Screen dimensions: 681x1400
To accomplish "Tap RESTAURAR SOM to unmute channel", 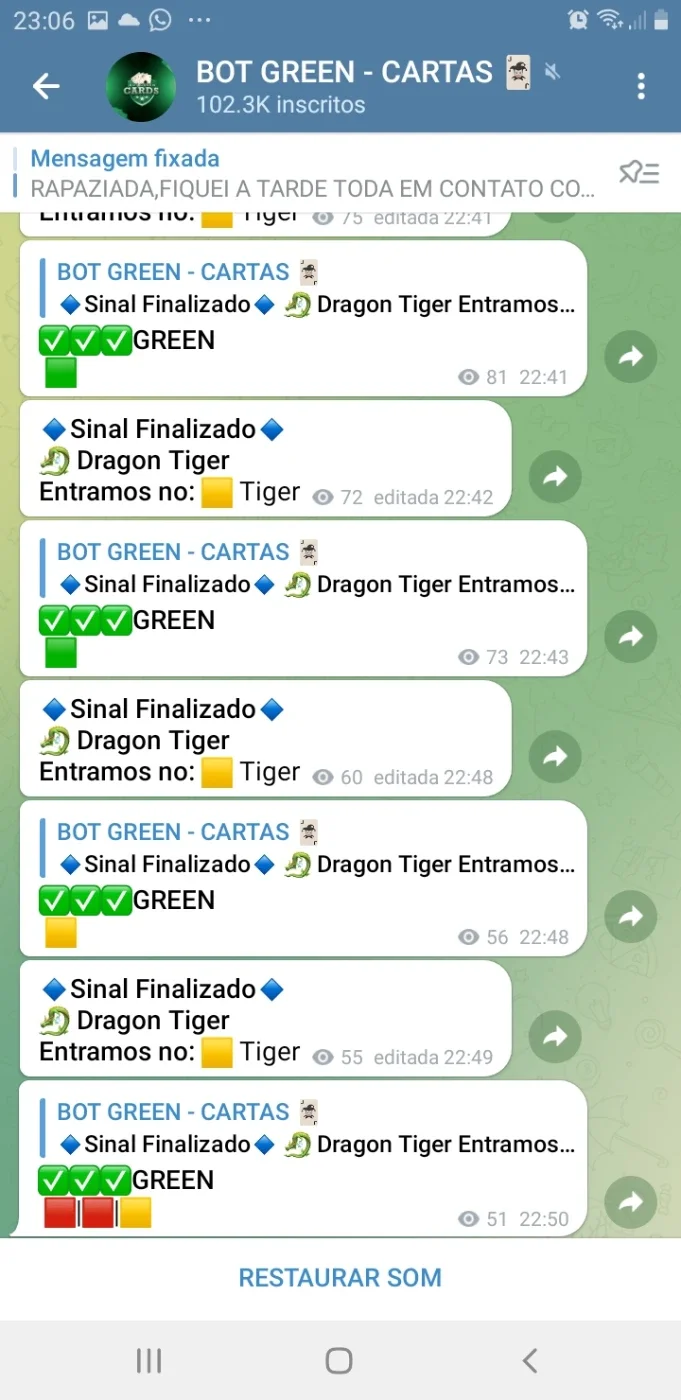I will pos(340,1277).
